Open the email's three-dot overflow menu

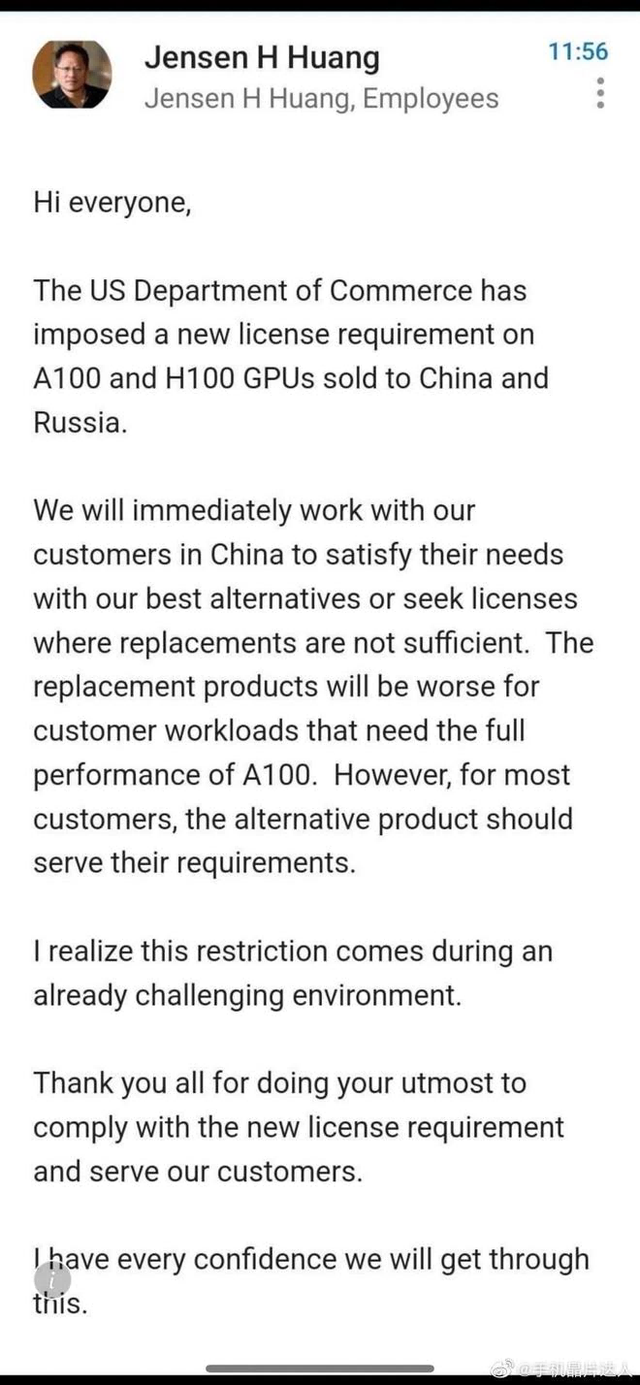[x=600, y=91]
